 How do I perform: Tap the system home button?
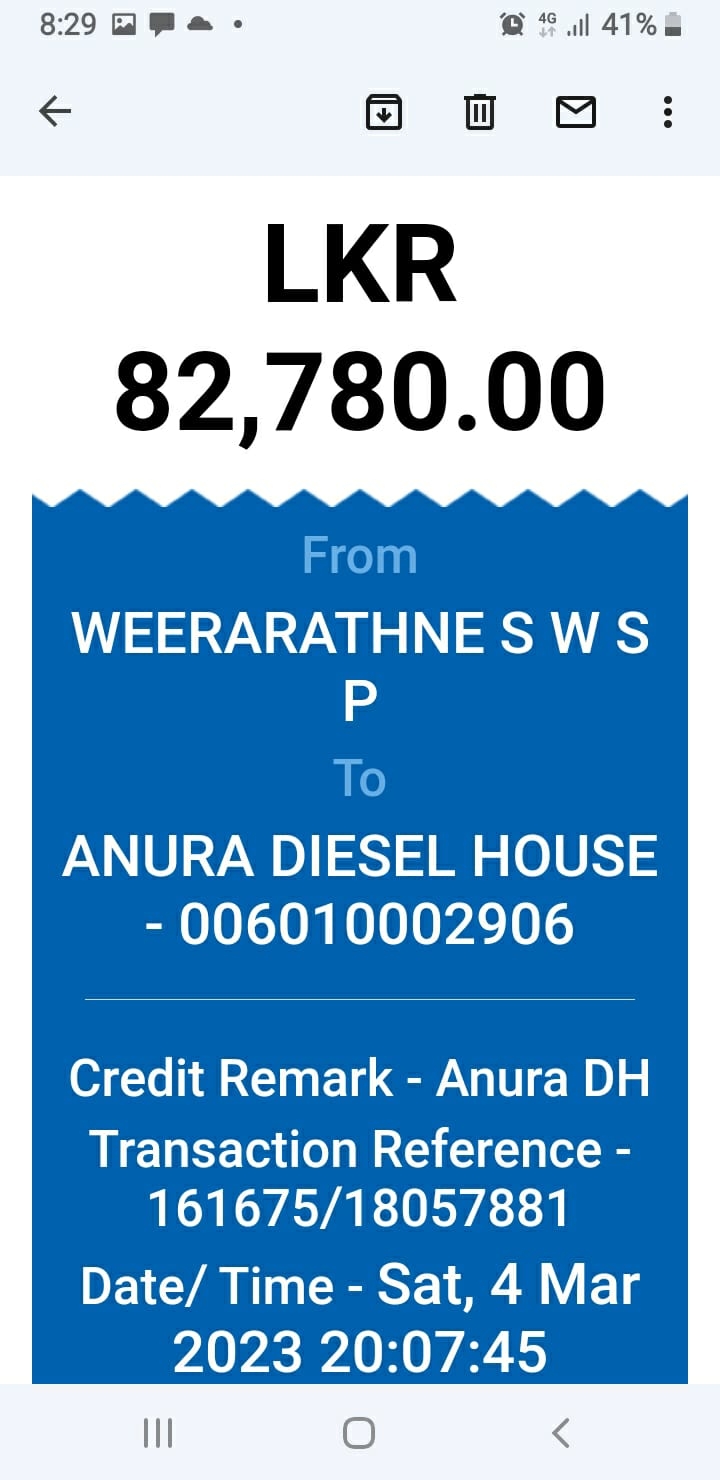point(359,1433)
